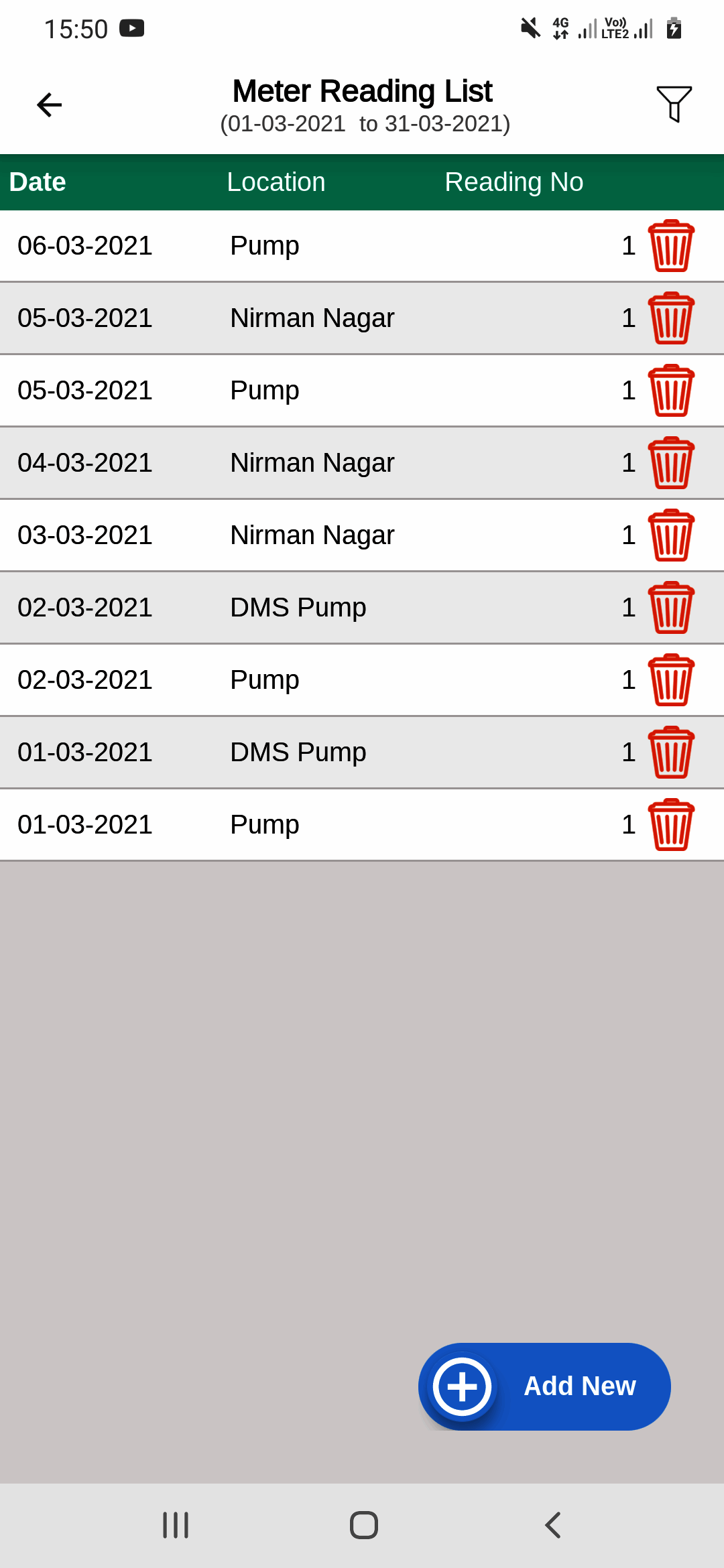The height and width of the screenshot is (1568, 724).
Task: Tap the back arrow to exit Meter Reading List
Action: 49,104
